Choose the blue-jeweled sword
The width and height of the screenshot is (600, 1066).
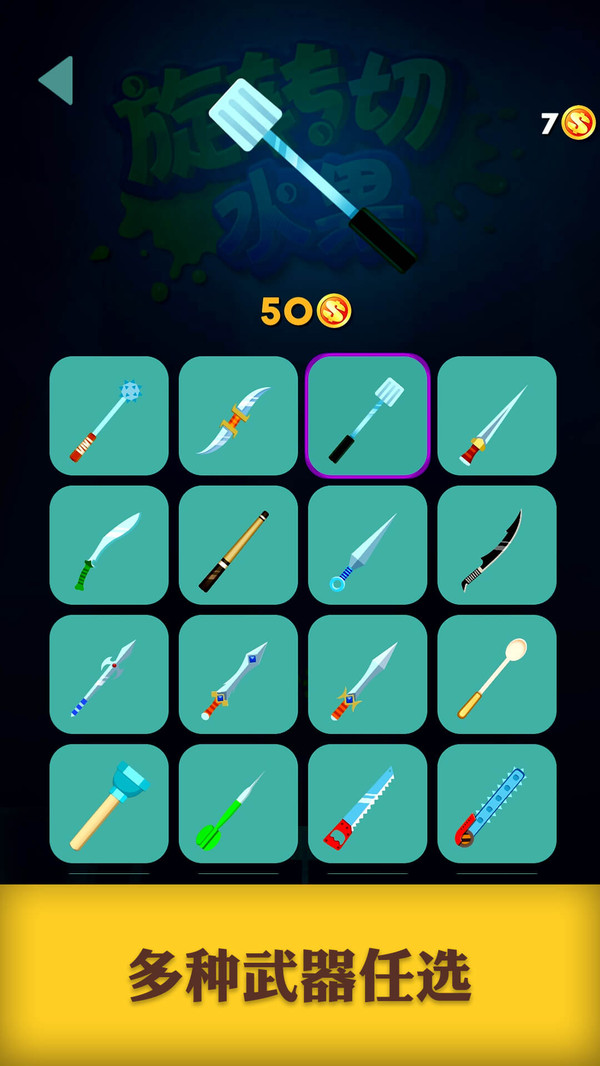click(238, 674)
